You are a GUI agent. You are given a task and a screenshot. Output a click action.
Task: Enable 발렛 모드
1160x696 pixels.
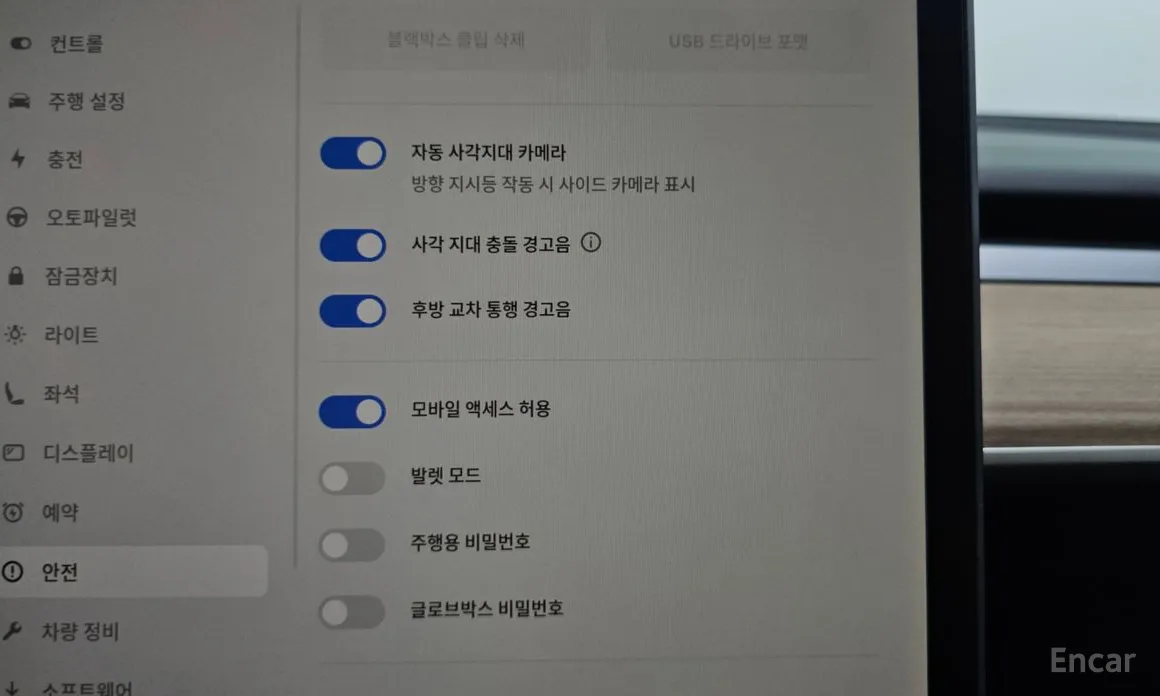tap(352, 478)
